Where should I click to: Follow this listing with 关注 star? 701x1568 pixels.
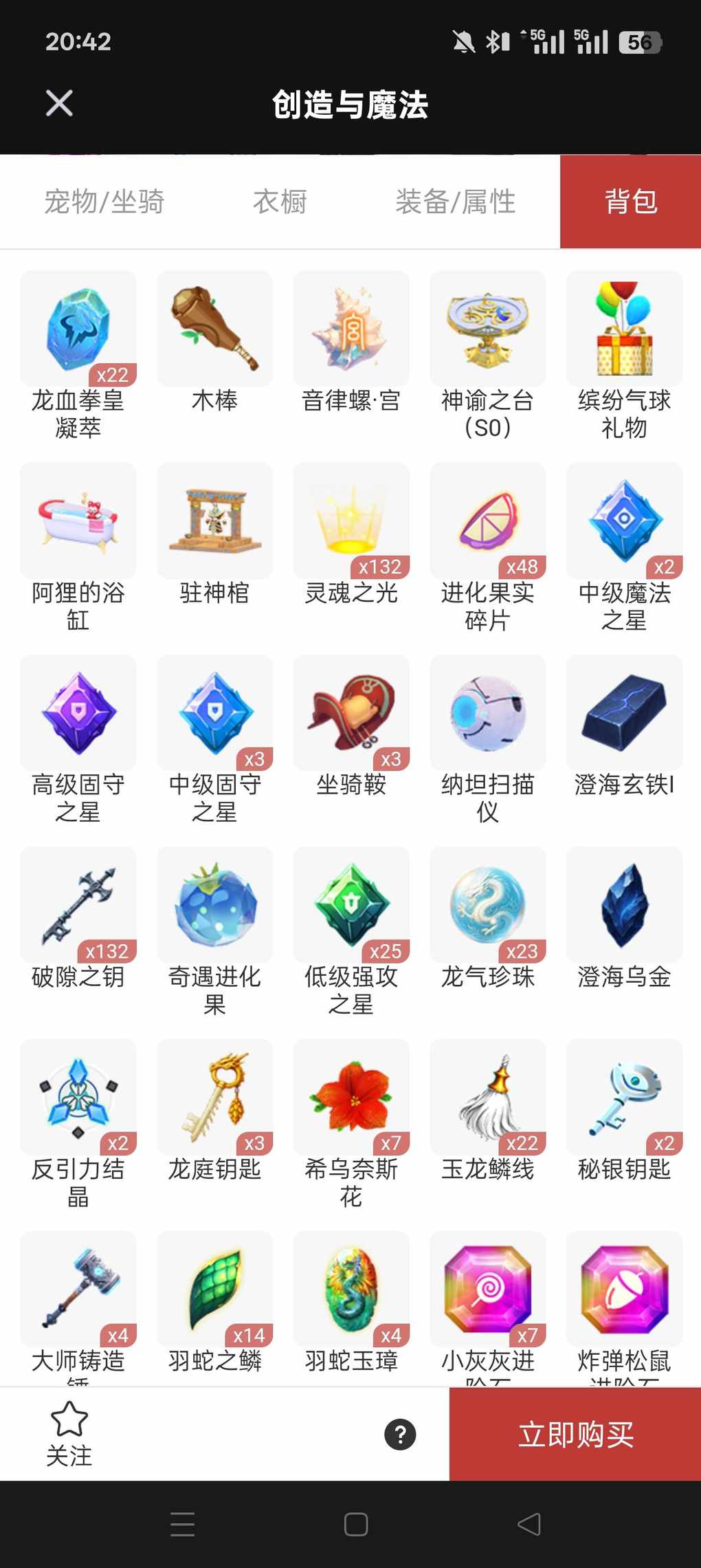69,1433
